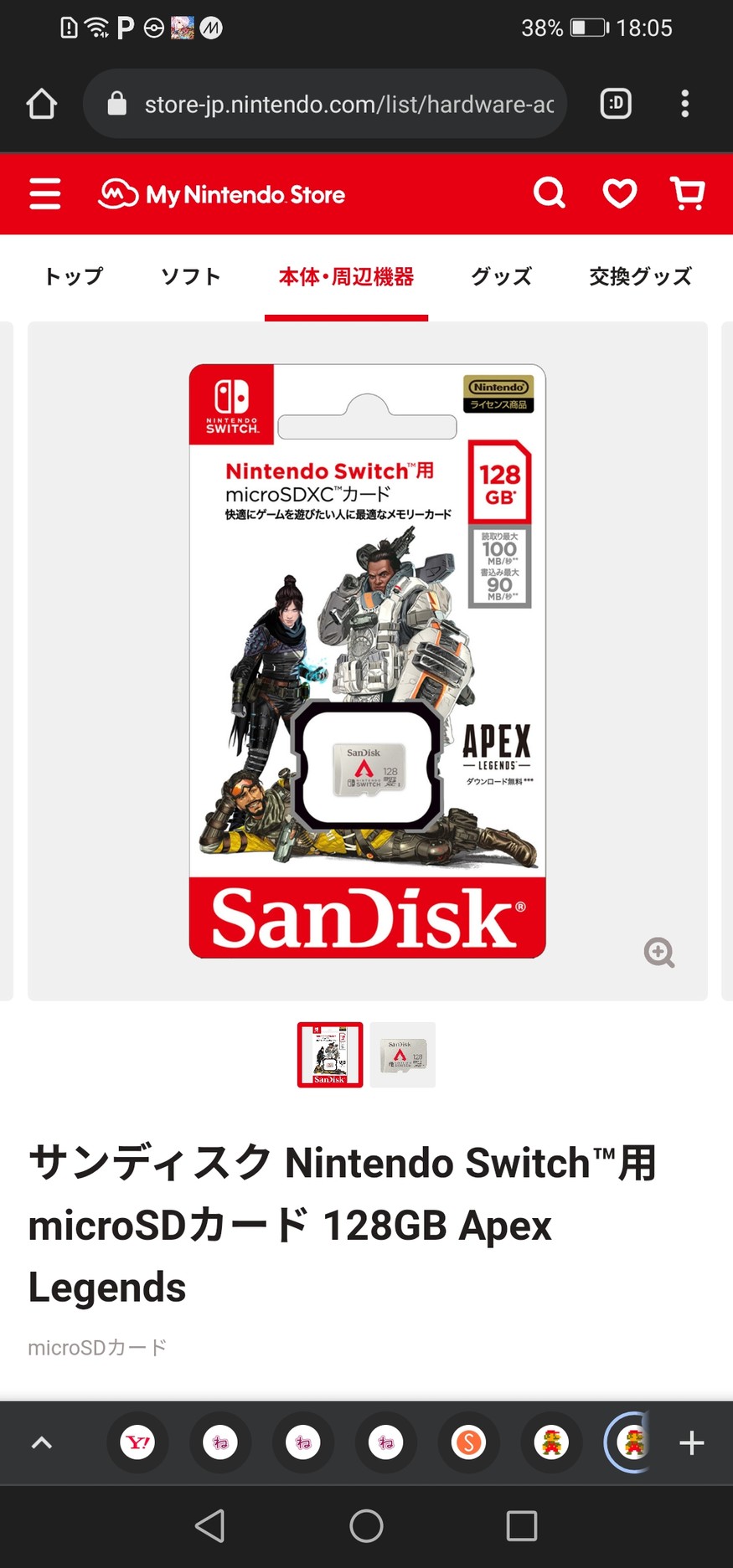733x1568 pixels.
Task: Open the 交換グッズ tab
Action: coord(640,277)
